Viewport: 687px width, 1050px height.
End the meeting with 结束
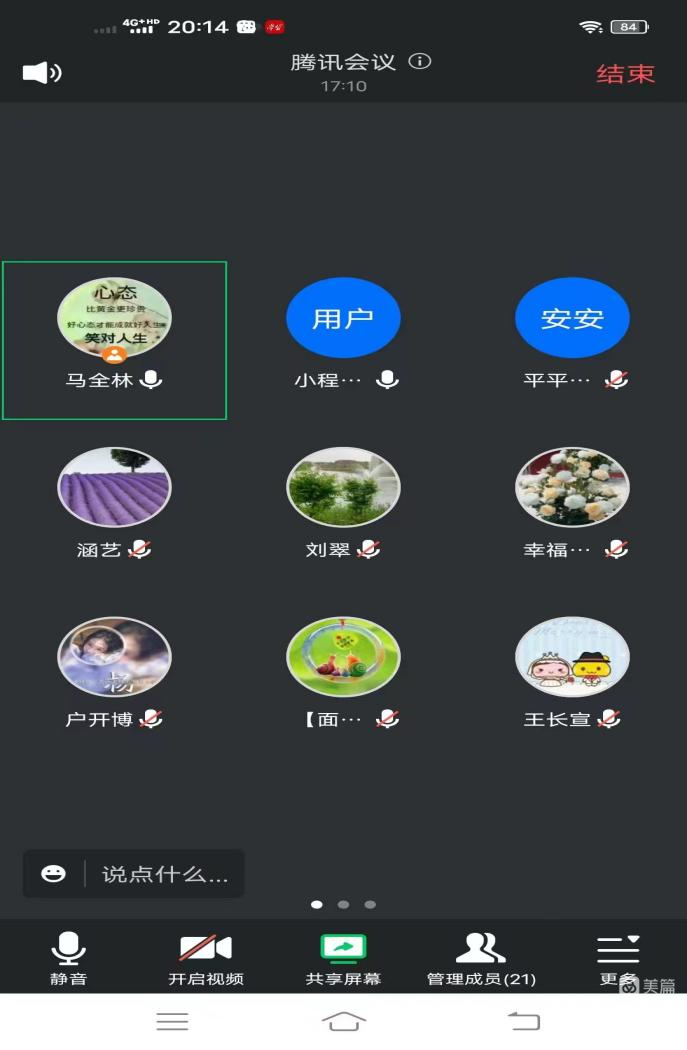625,74
